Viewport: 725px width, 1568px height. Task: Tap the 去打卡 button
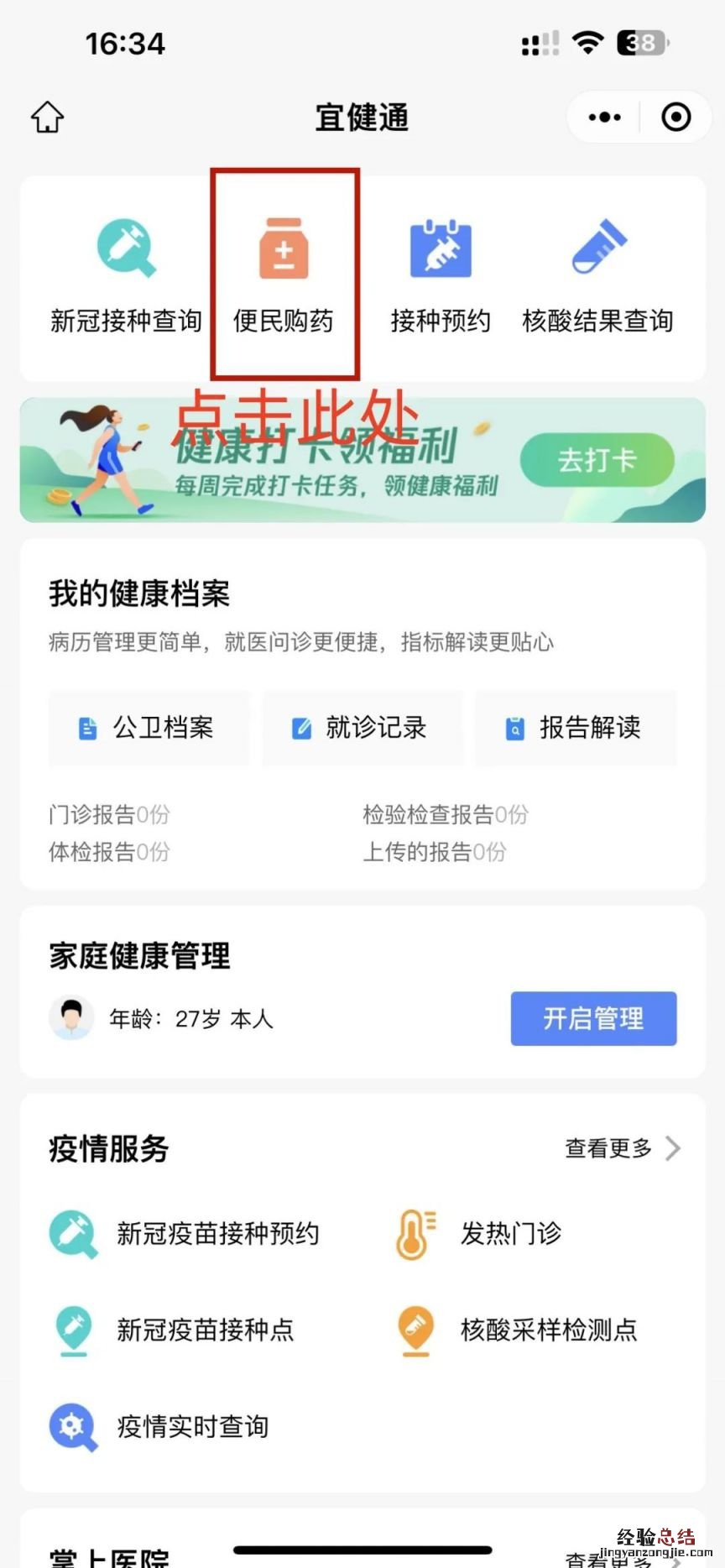[597, 460]
